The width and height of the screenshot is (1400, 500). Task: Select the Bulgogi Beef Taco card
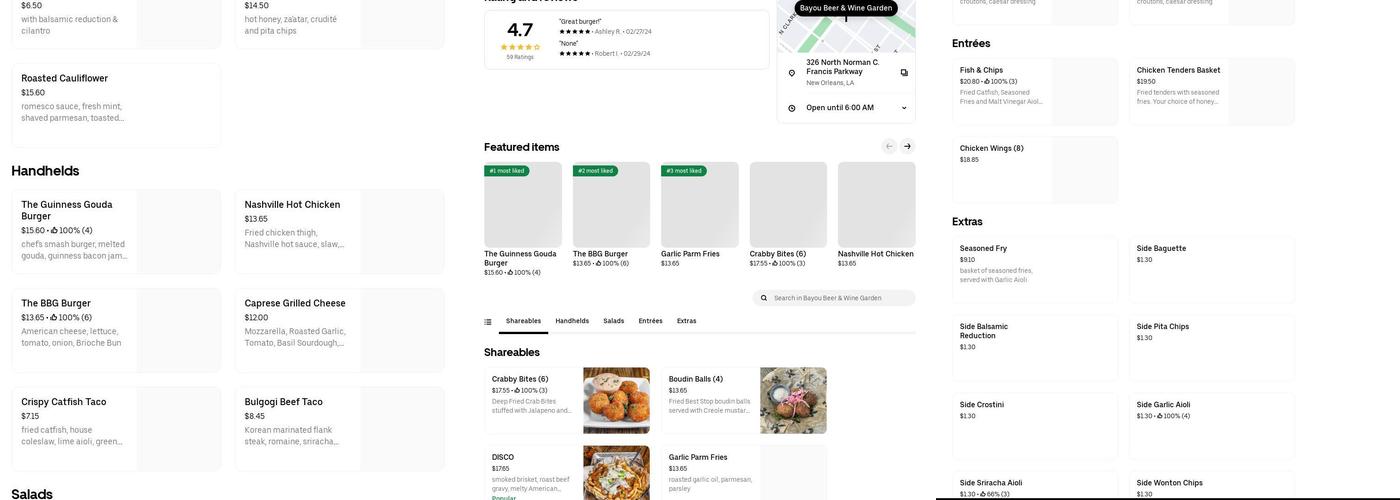tap(339, 429)
